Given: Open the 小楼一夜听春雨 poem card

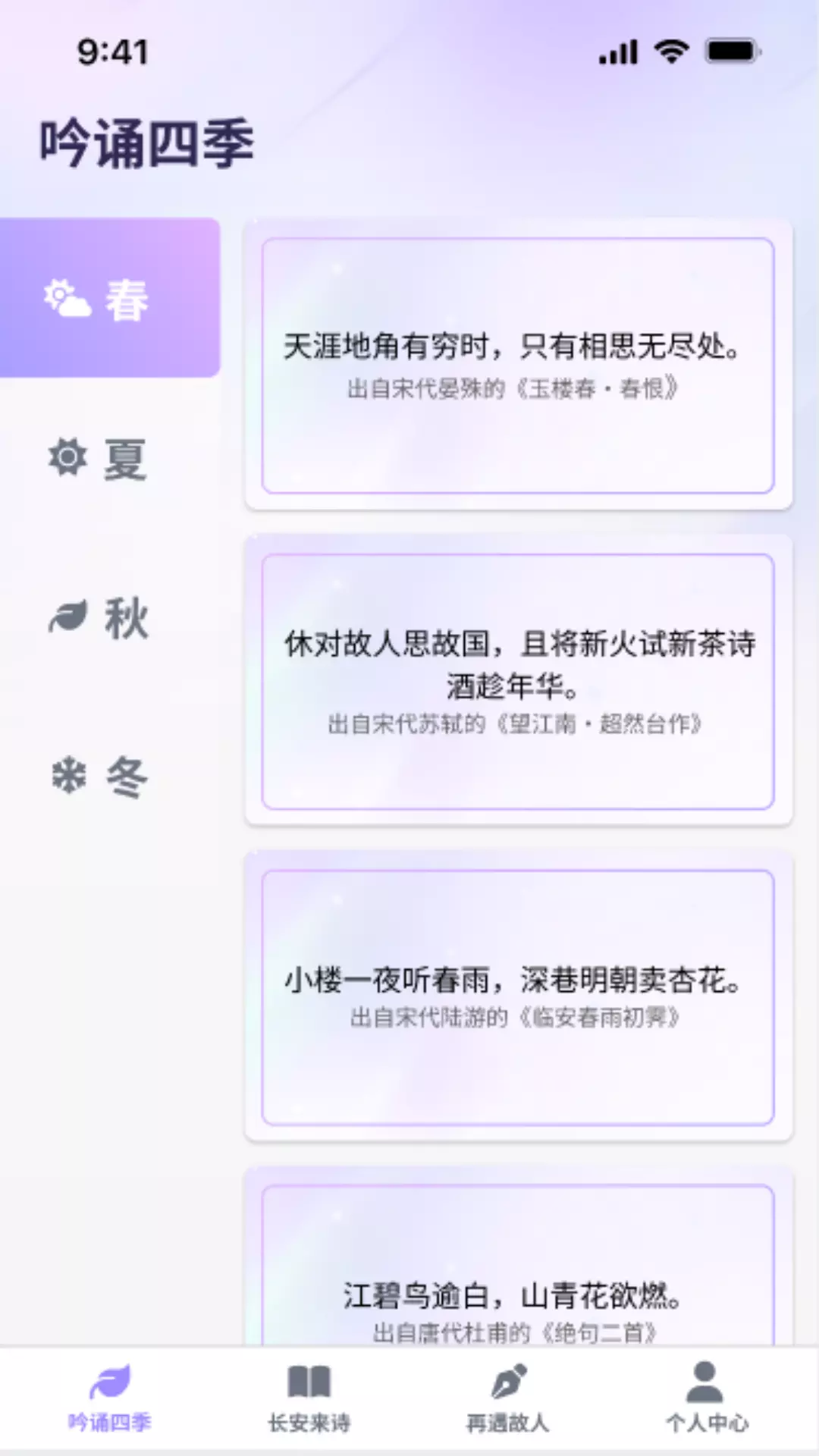Looking at the screenshot, I should pos(518,996).
